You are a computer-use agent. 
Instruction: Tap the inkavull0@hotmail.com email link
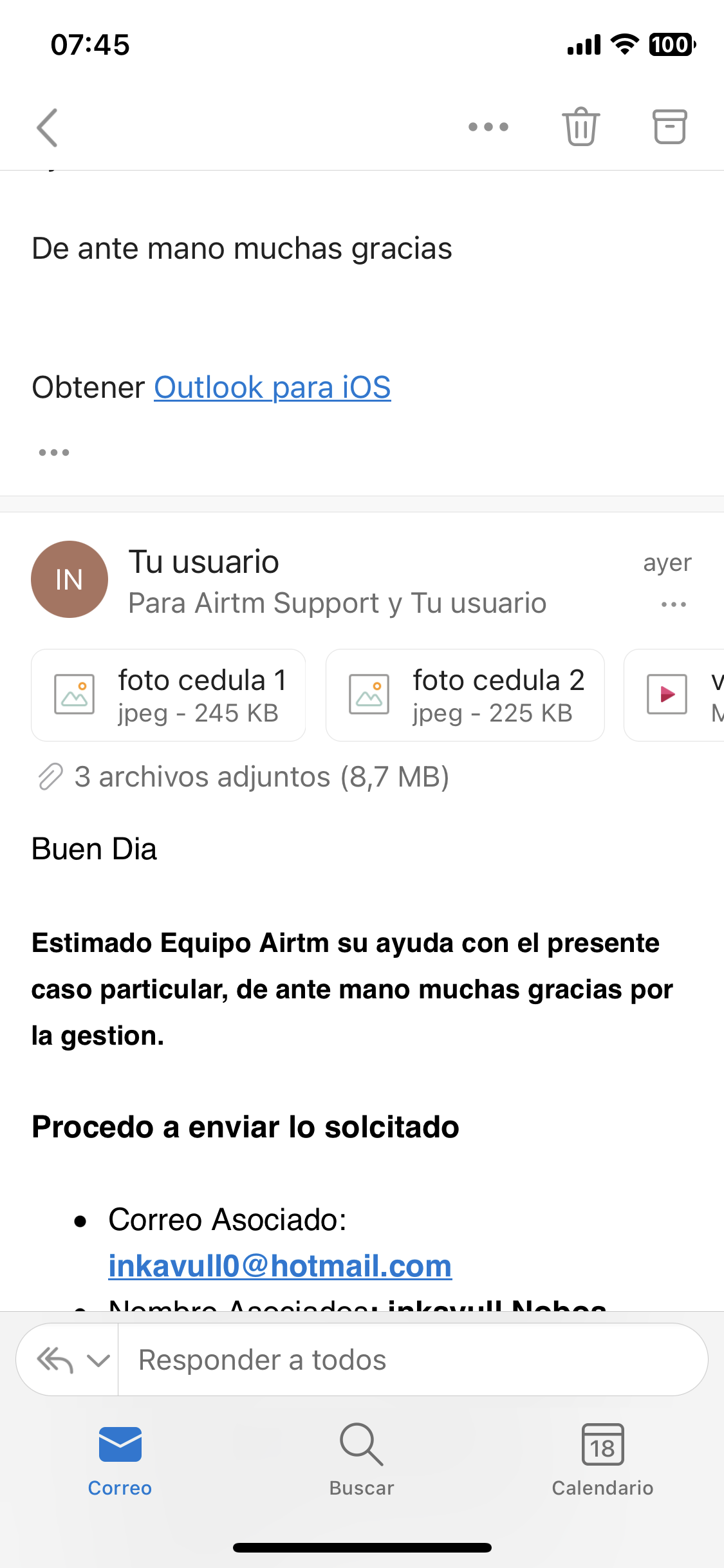click(280, 1266)
